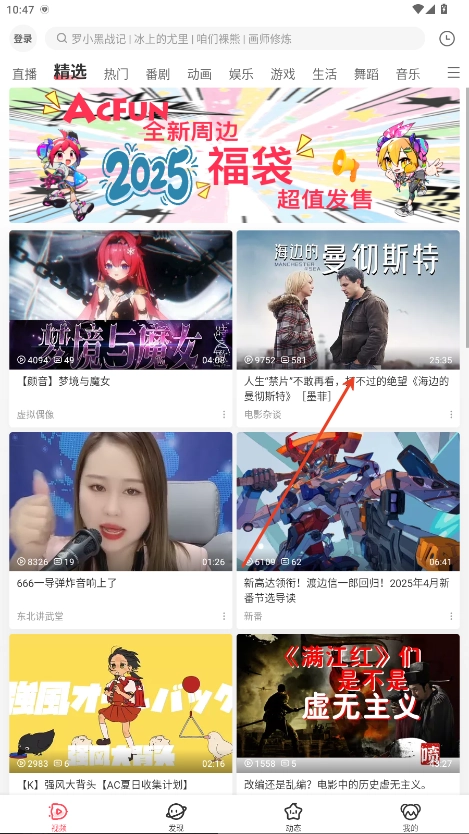The width and height of the screenshot is (469, 834).
Task: Open watch history clock icon
Action: (x=447, y=39)
